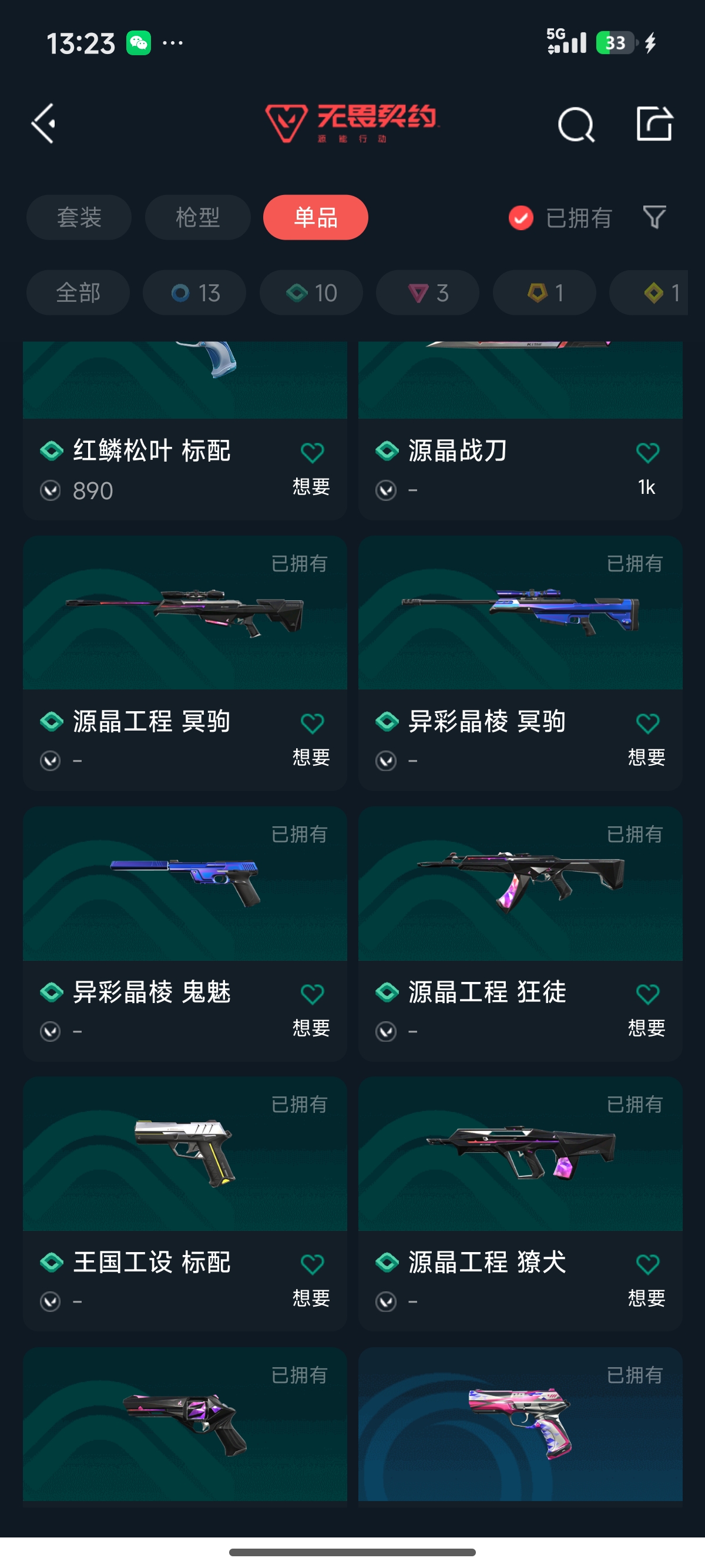Filter by the green rarity chip showing 10
The height and width of the screenshot is (1568, 705).
[x=311, y=293]
